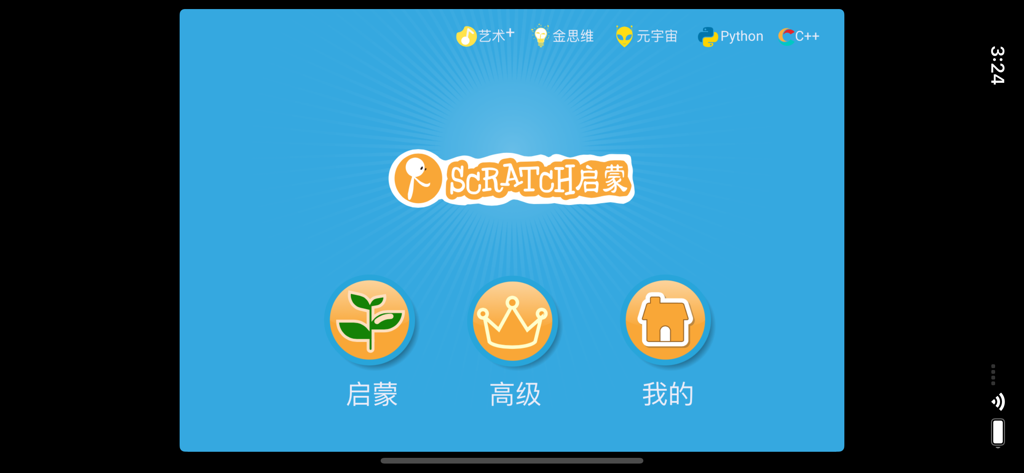Open the 元宇宙 section
1024x473 pixels.
coord(646,36)
